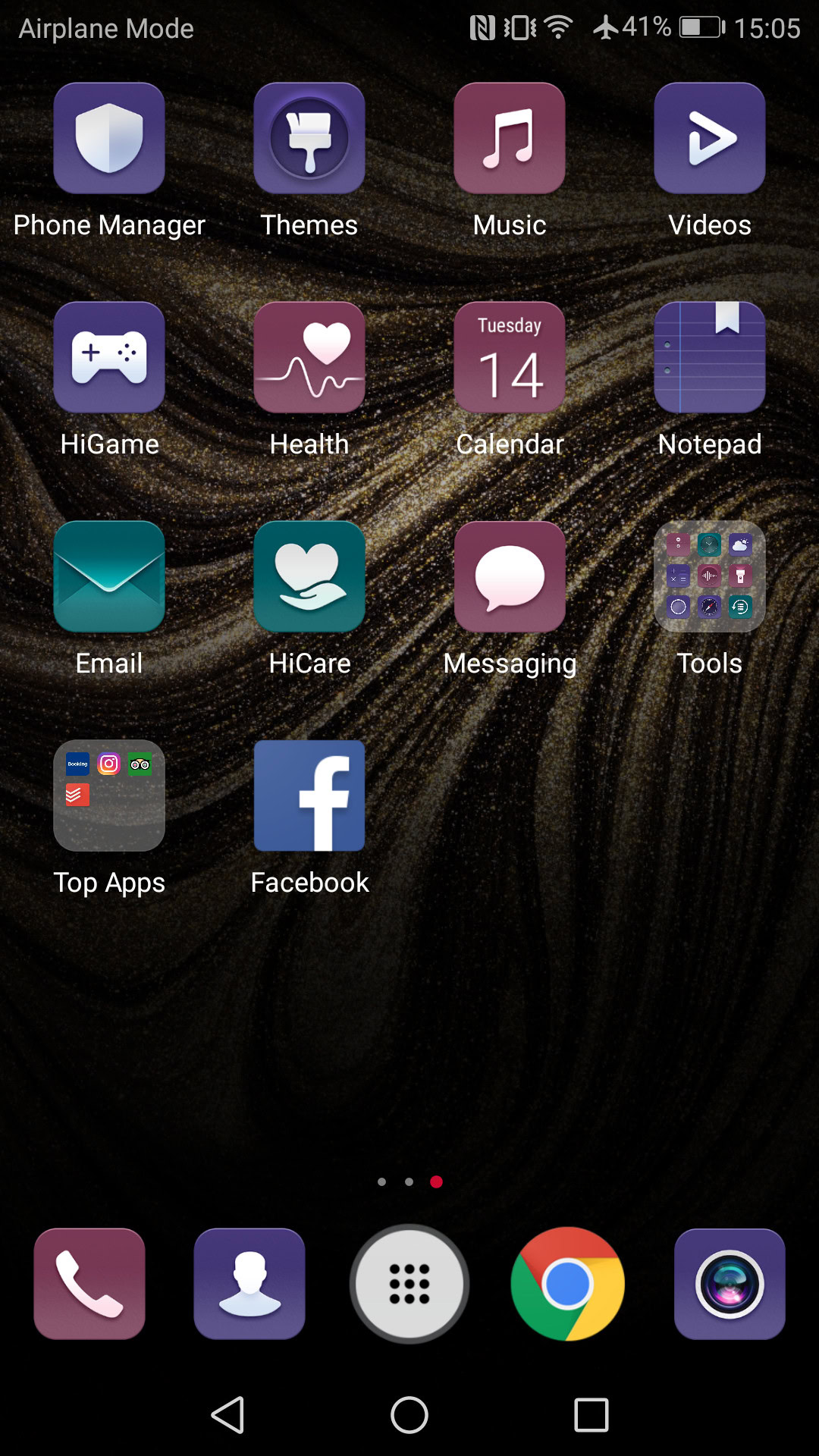This screenshot has height=1456, width=819.
Task: Launch Facebook
Action: [309, 795]
